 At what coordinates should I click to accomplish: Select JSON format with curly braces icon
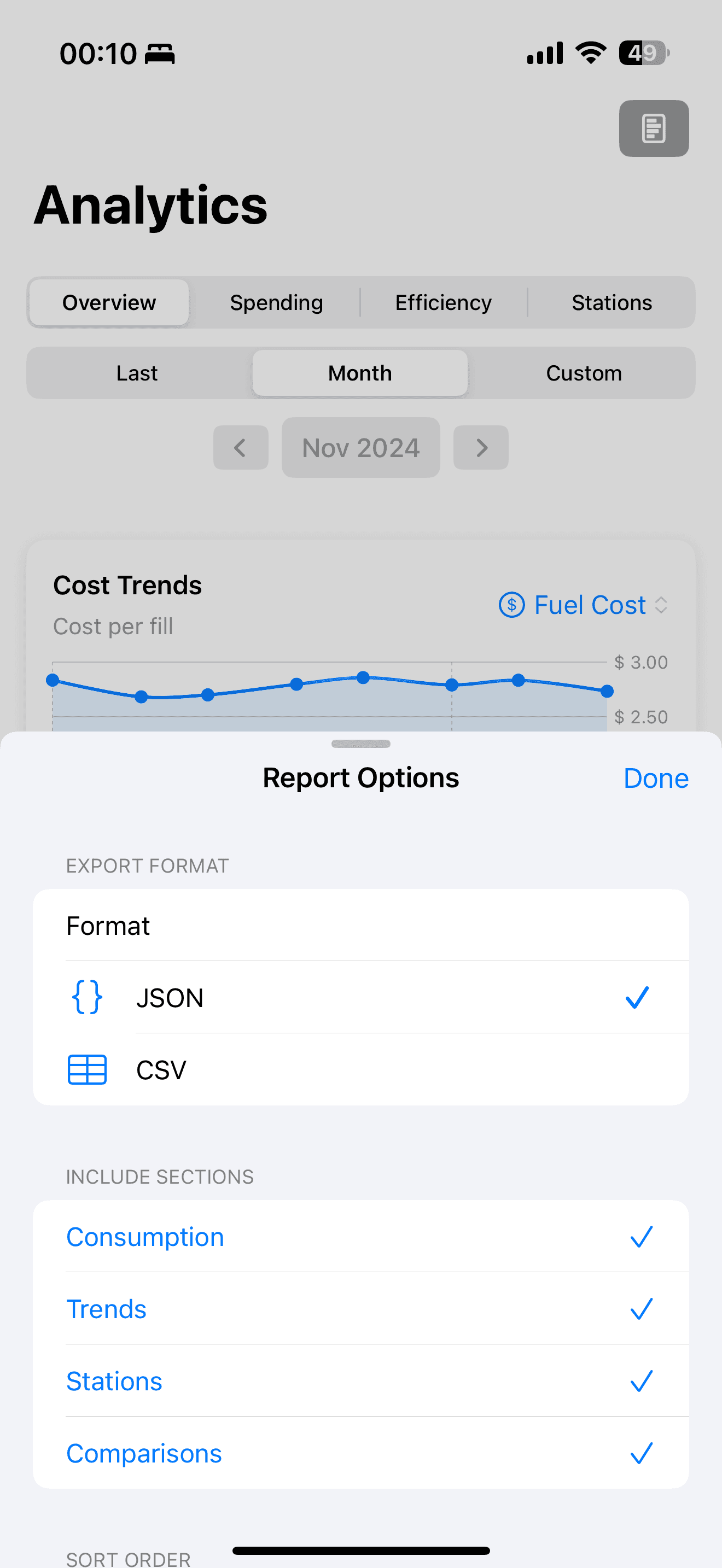tap(87, 997)
